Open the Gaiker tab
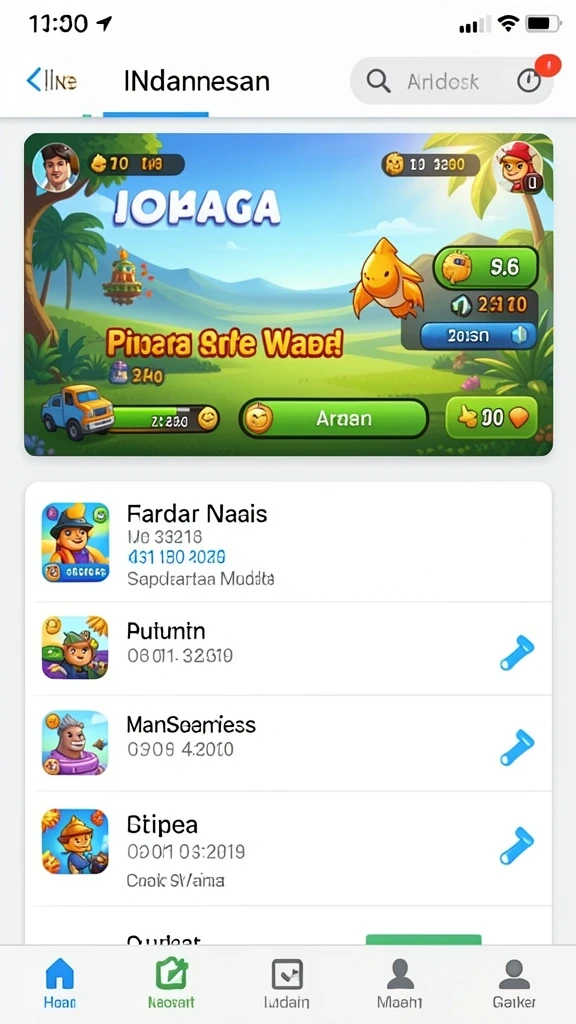The image size is (576, 1024). coord(515,984)
